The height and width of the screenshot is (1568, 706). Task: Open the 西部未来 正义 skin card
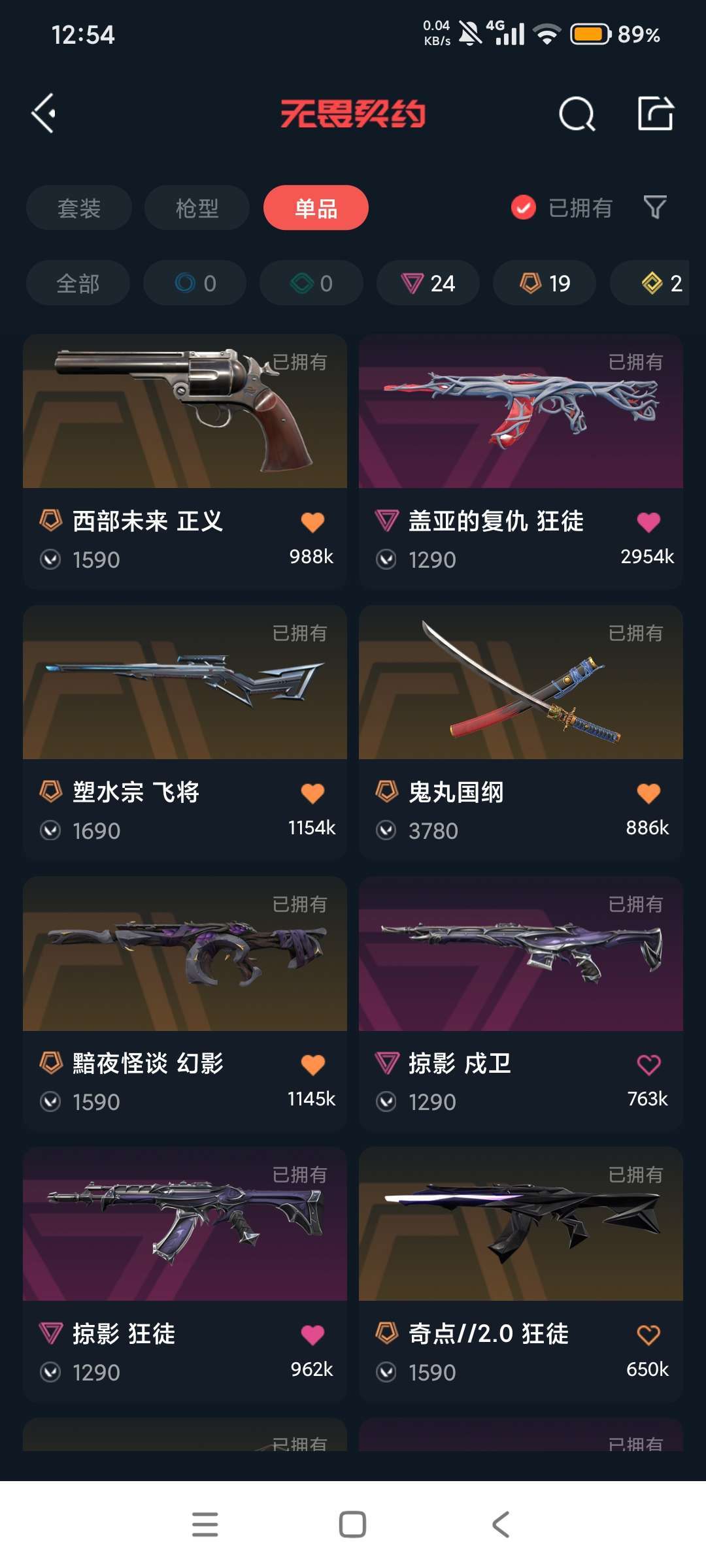coord(185,462)
